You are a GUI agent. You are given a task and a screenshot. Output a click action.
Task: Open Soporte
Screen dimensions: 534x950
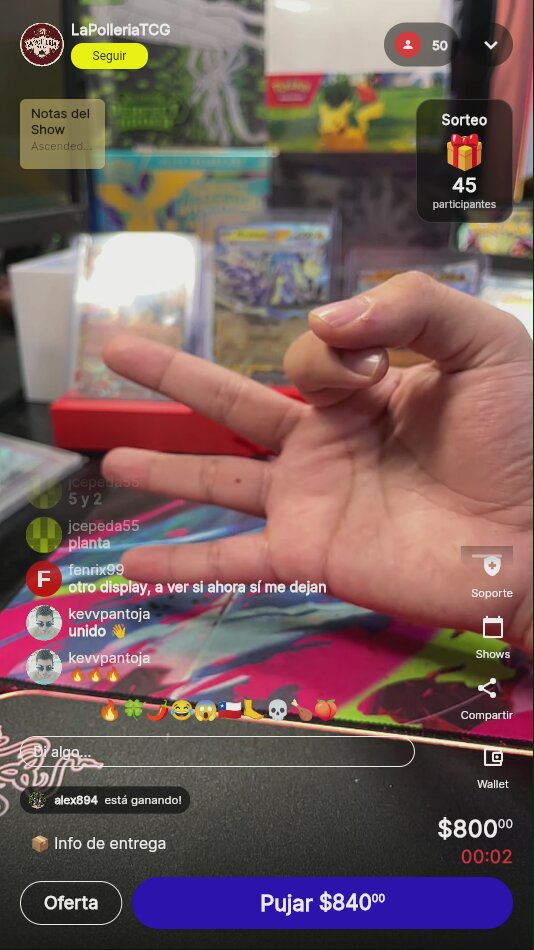(492, 574)
